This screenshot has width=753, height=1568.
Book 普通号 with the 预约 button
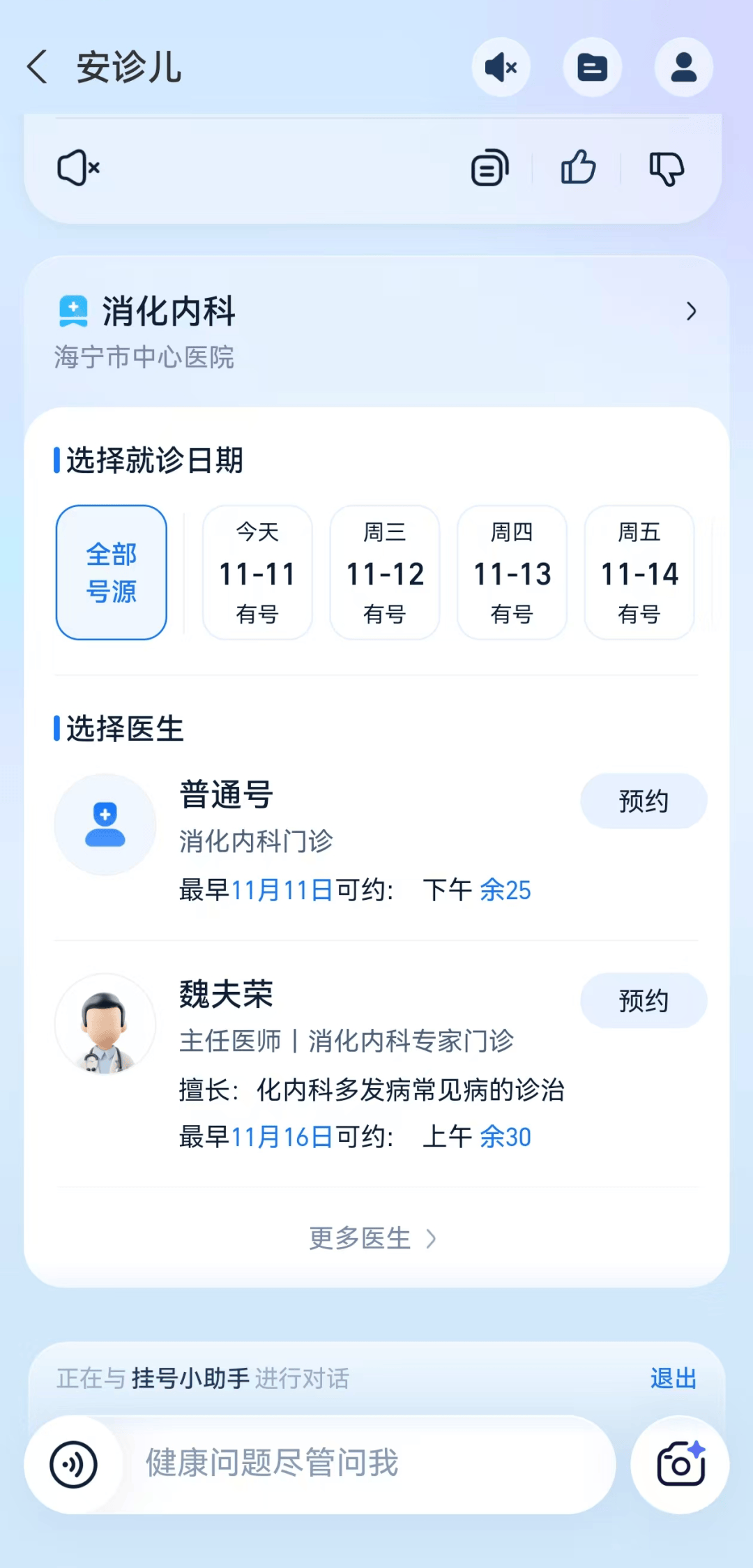643,801
